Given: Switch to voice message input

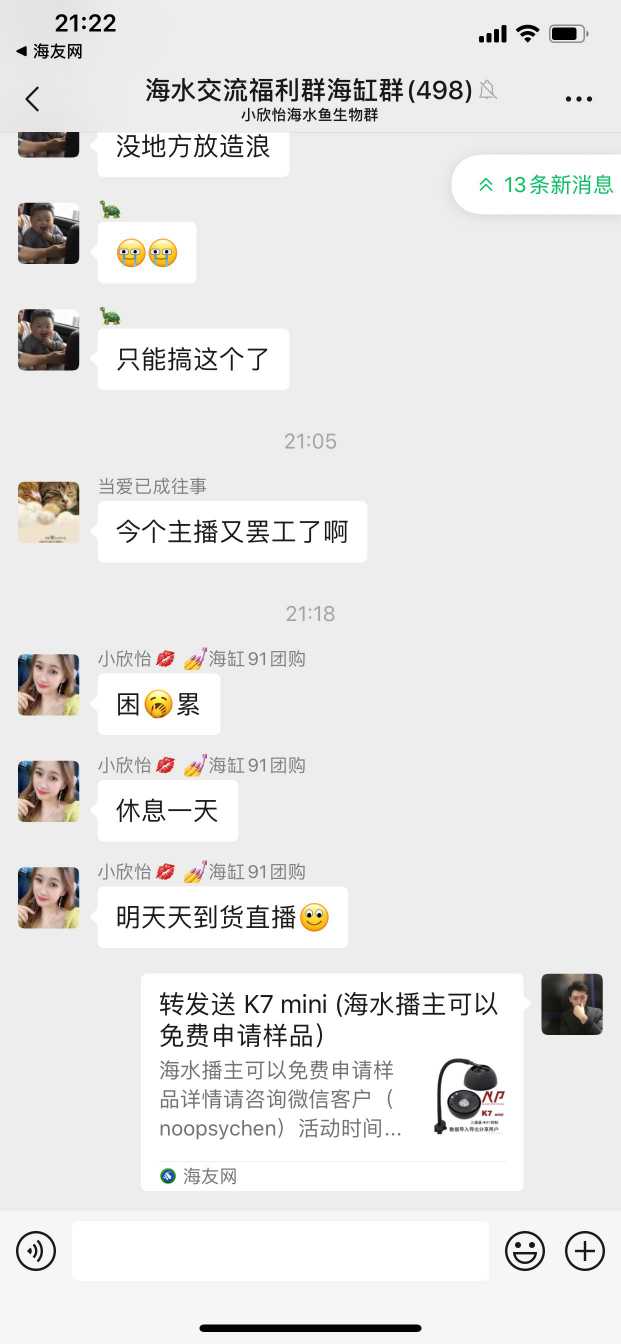Looking at the screenshot, I should click(36, 1250).
